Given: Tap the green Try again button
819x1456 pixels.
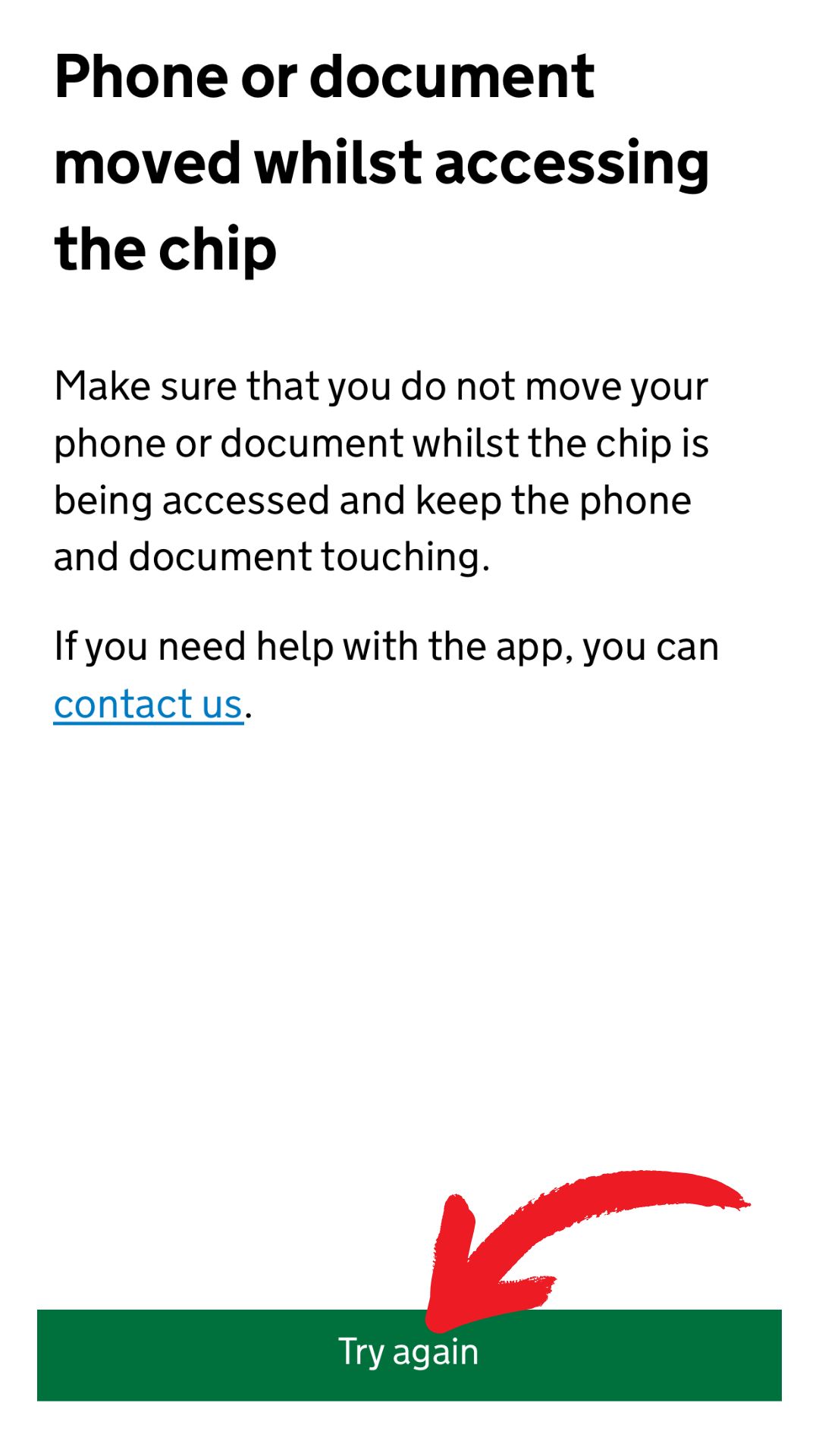Looking at the screenshot, I should (409, 1354).
